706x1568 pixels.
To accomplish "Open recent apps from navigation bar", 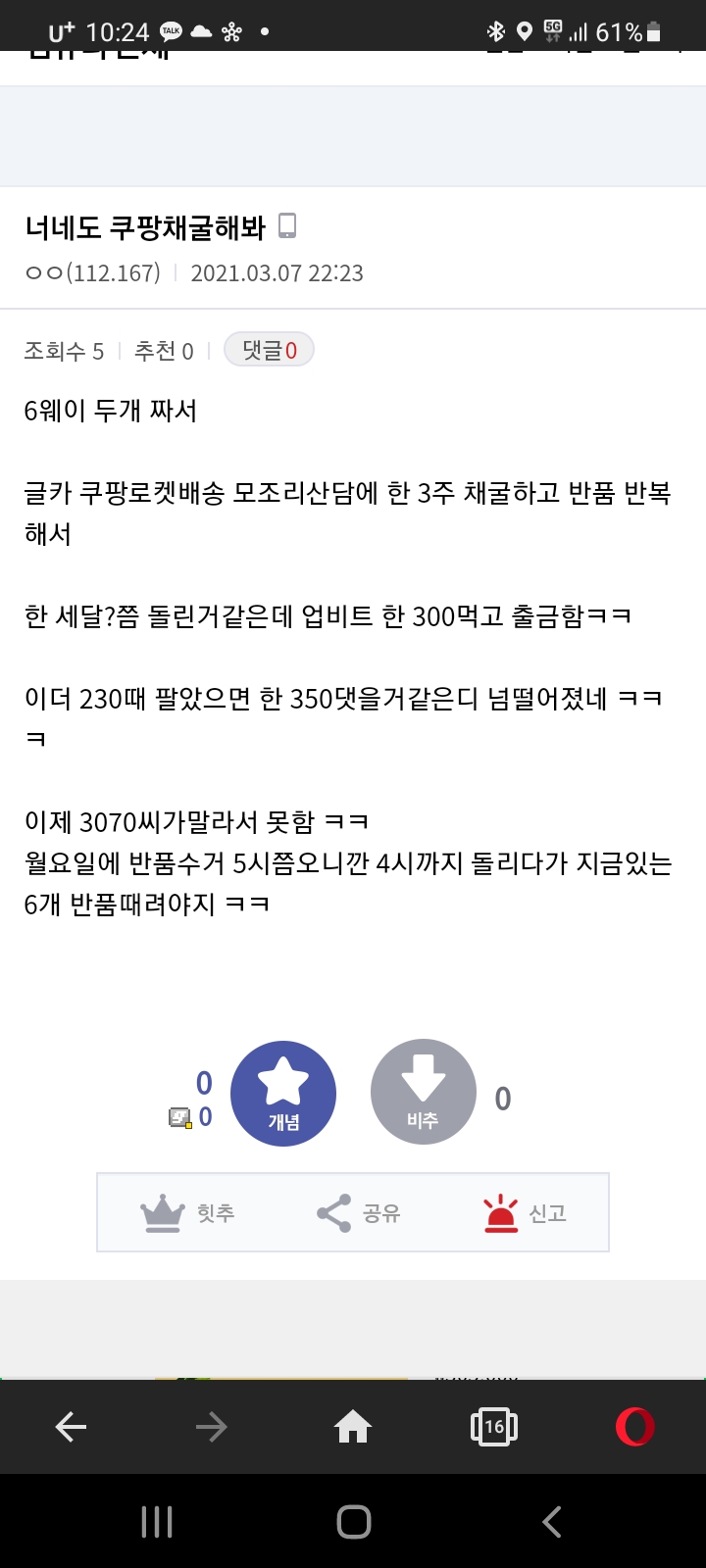I will pyautogui.click(x=157, y=1522).
